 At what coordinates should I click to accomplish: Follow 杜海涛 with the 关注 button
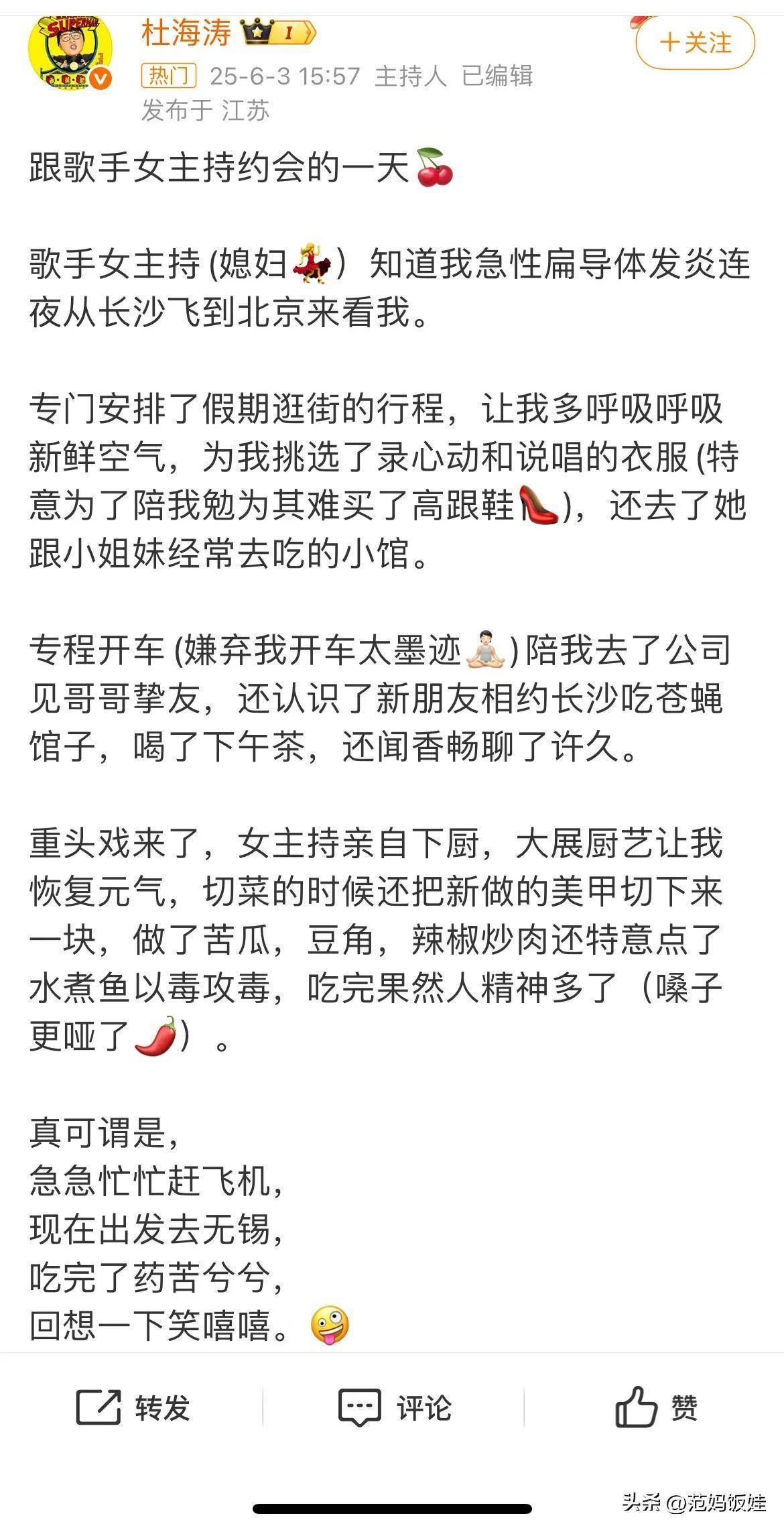click(x=695, y=43)
